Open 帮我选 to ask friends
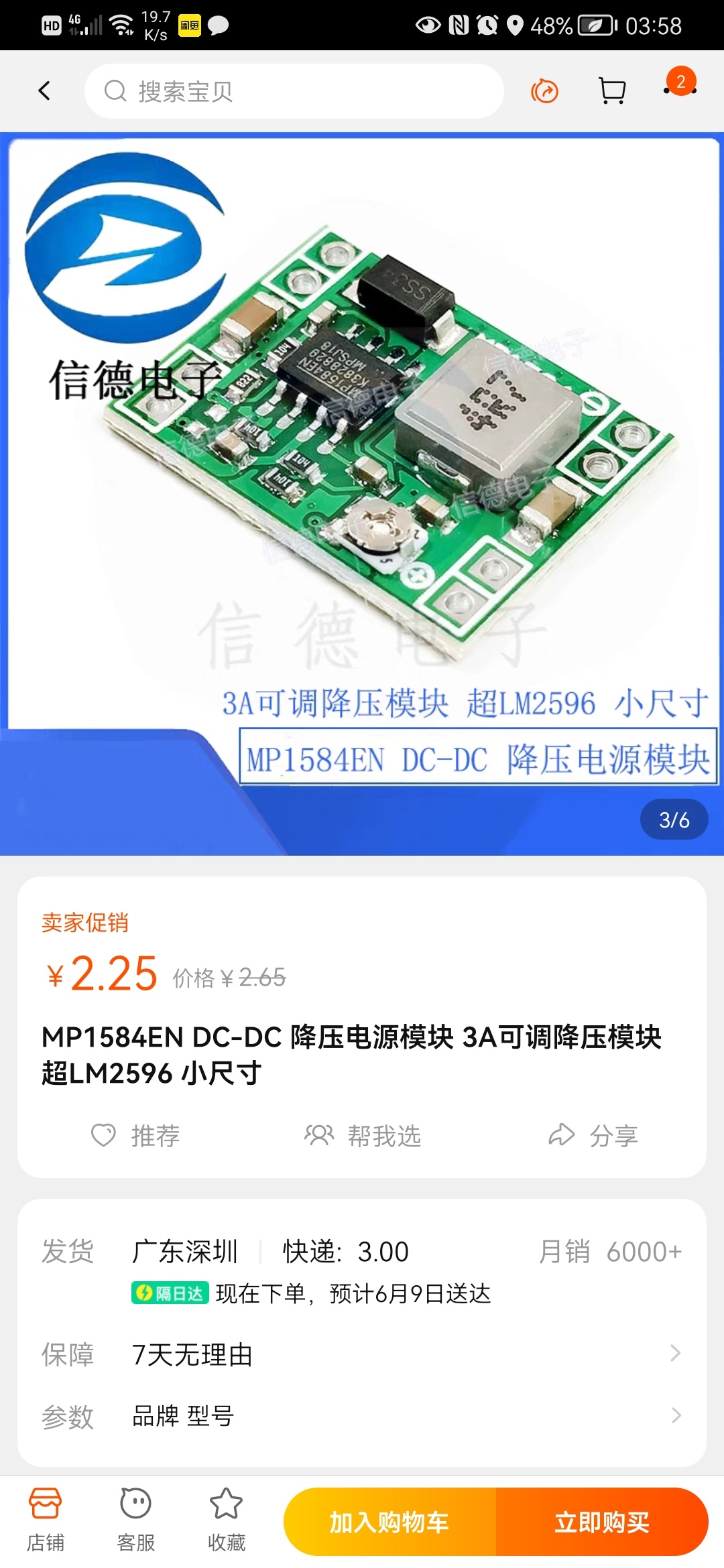This screenshot has height=1568, width=724. click(363, 1136)
